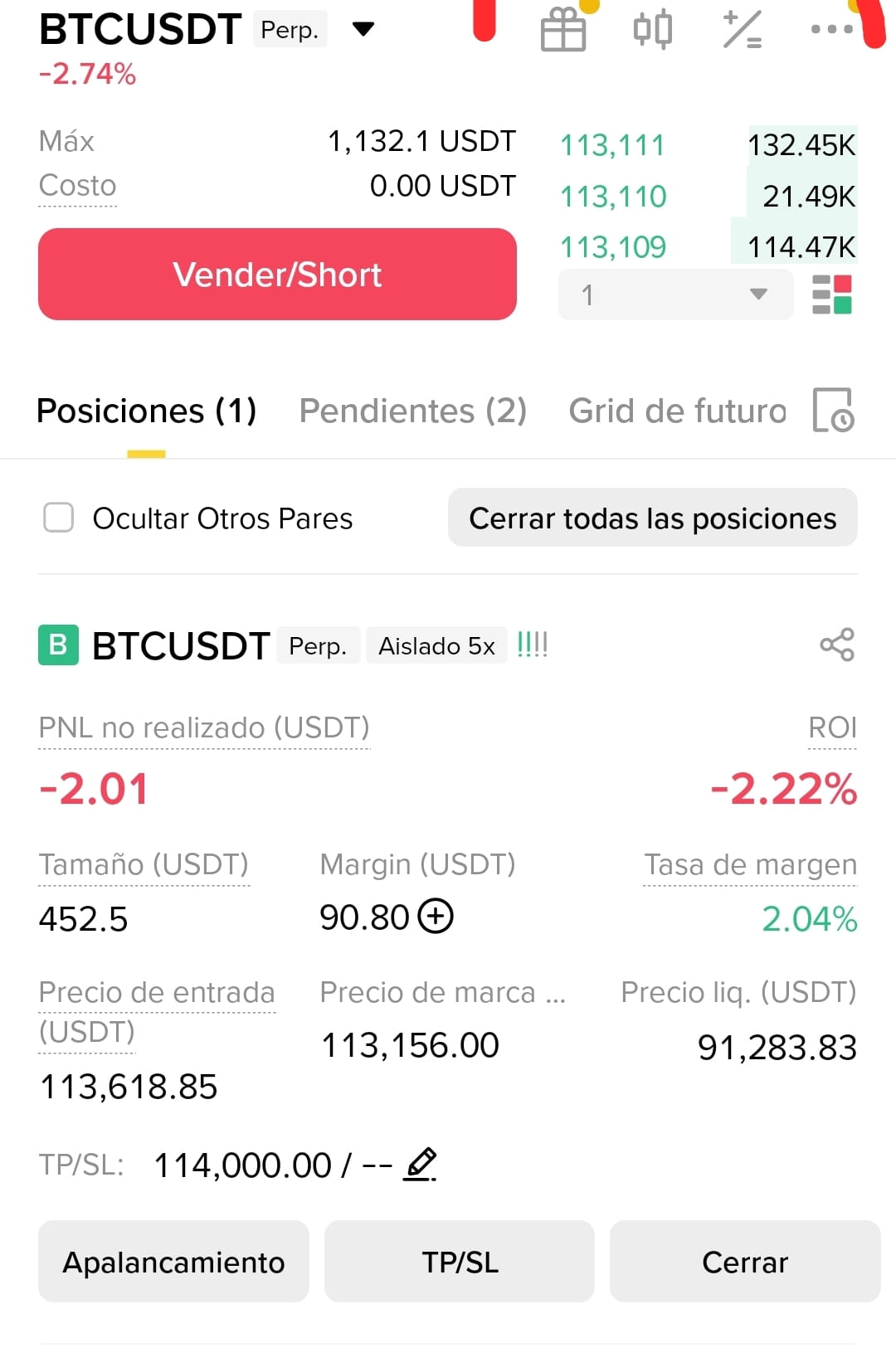Open the BTCUSDT pair selector dropdown
The image size is (896, 1372).
coord(363,30)
